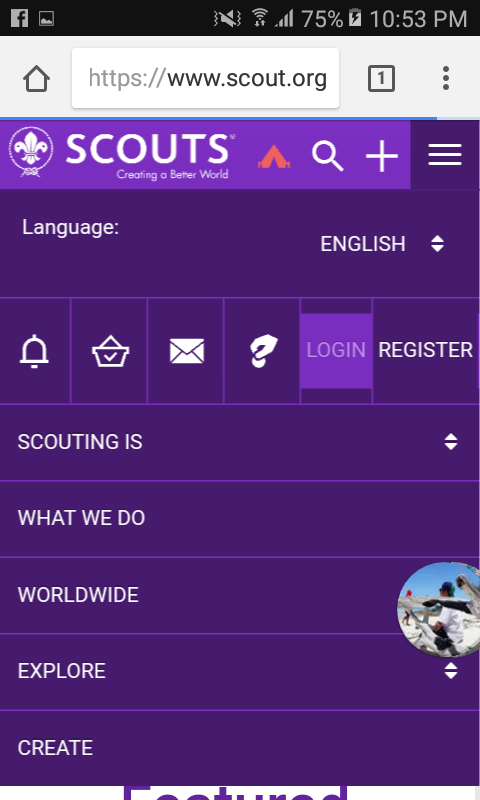Open the notifications bell
This screenshot has height=800, width=480.
click(34, 351)
